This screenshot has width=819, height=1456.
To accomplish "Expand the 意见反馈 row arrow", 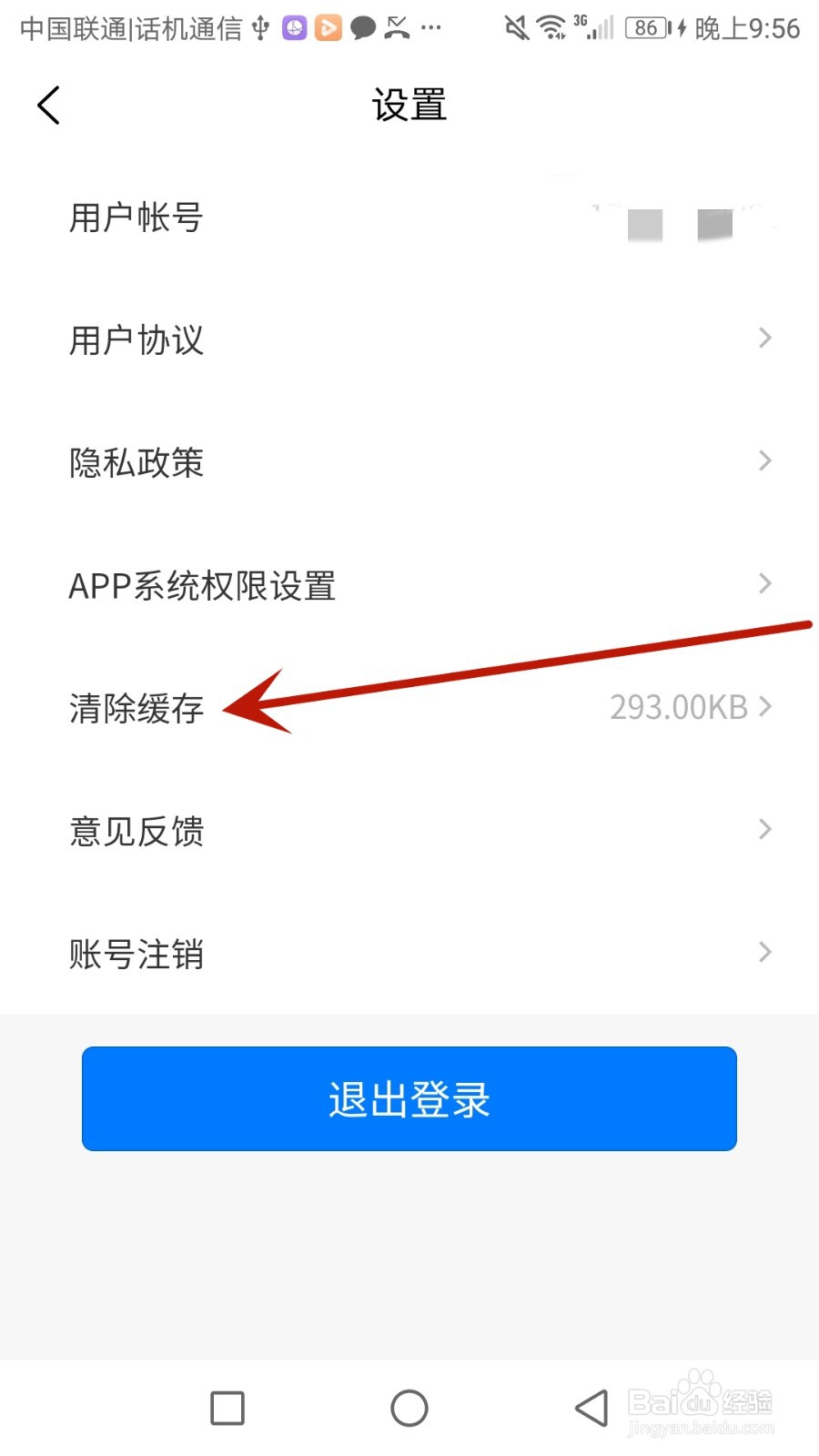I will point(763,829).
